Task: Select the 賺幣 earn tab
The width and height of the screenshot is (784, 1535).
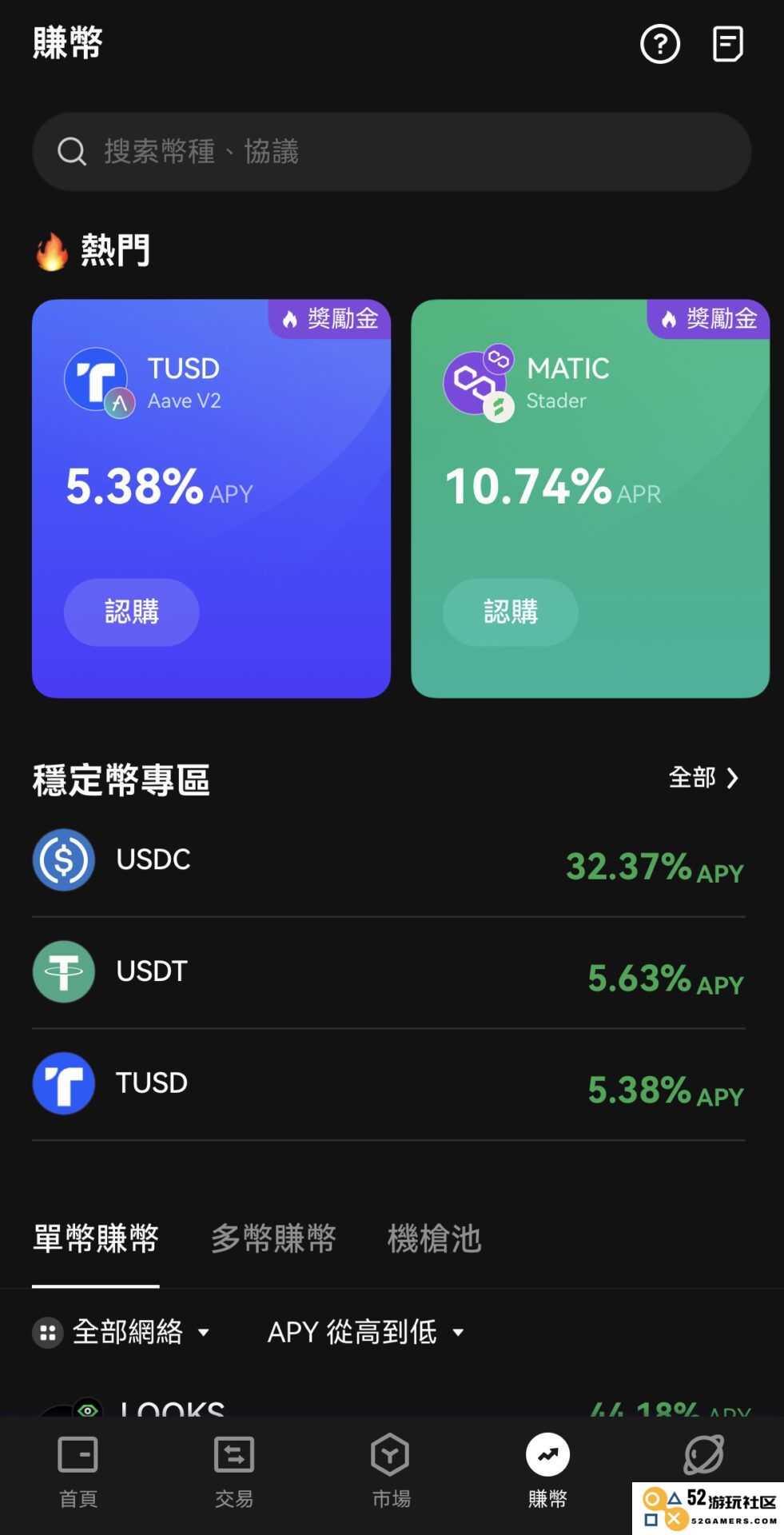Action: 547,1472
